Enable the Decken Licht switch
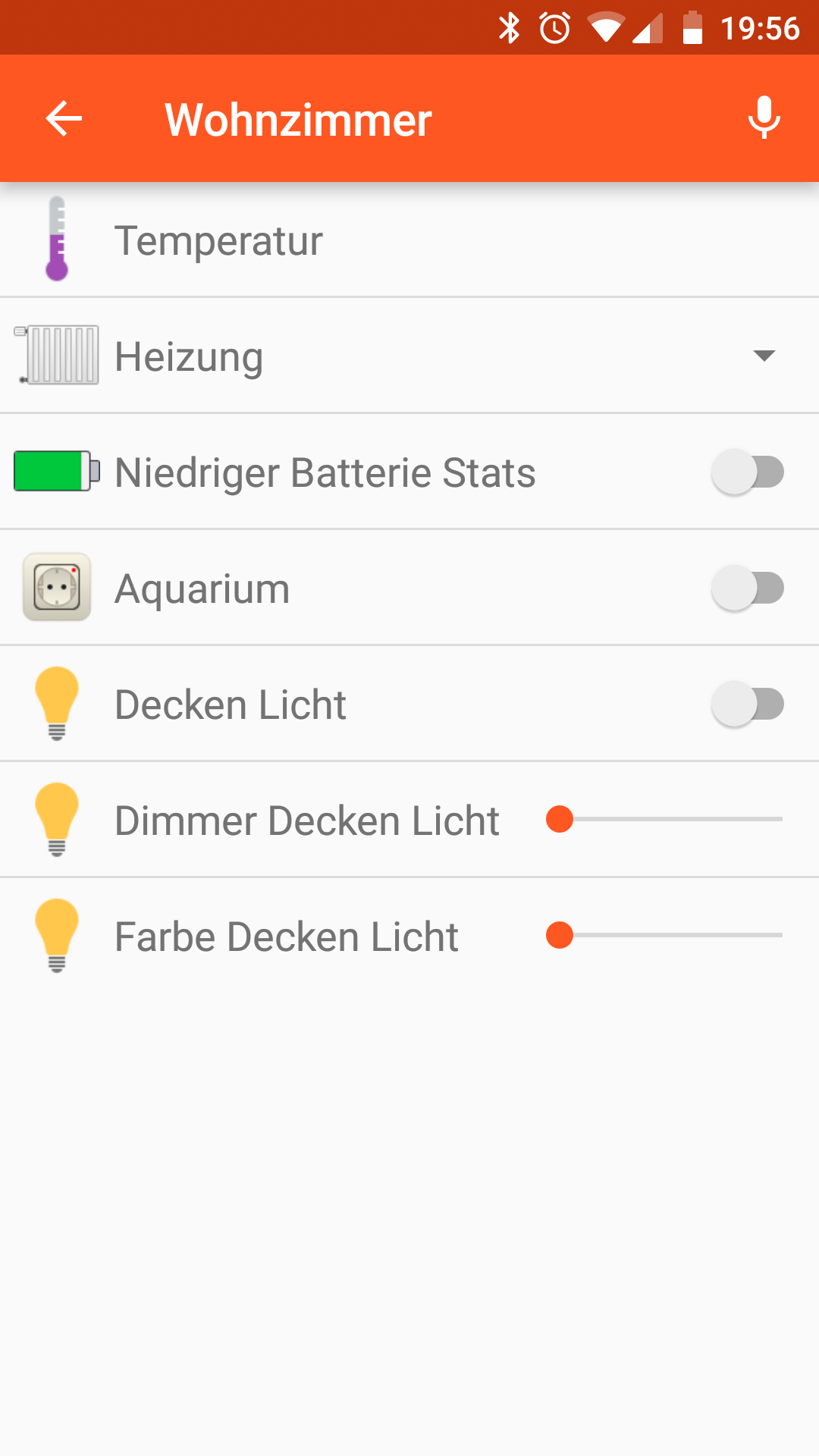This screenshot has width=819, height=1456. (748, 704)
